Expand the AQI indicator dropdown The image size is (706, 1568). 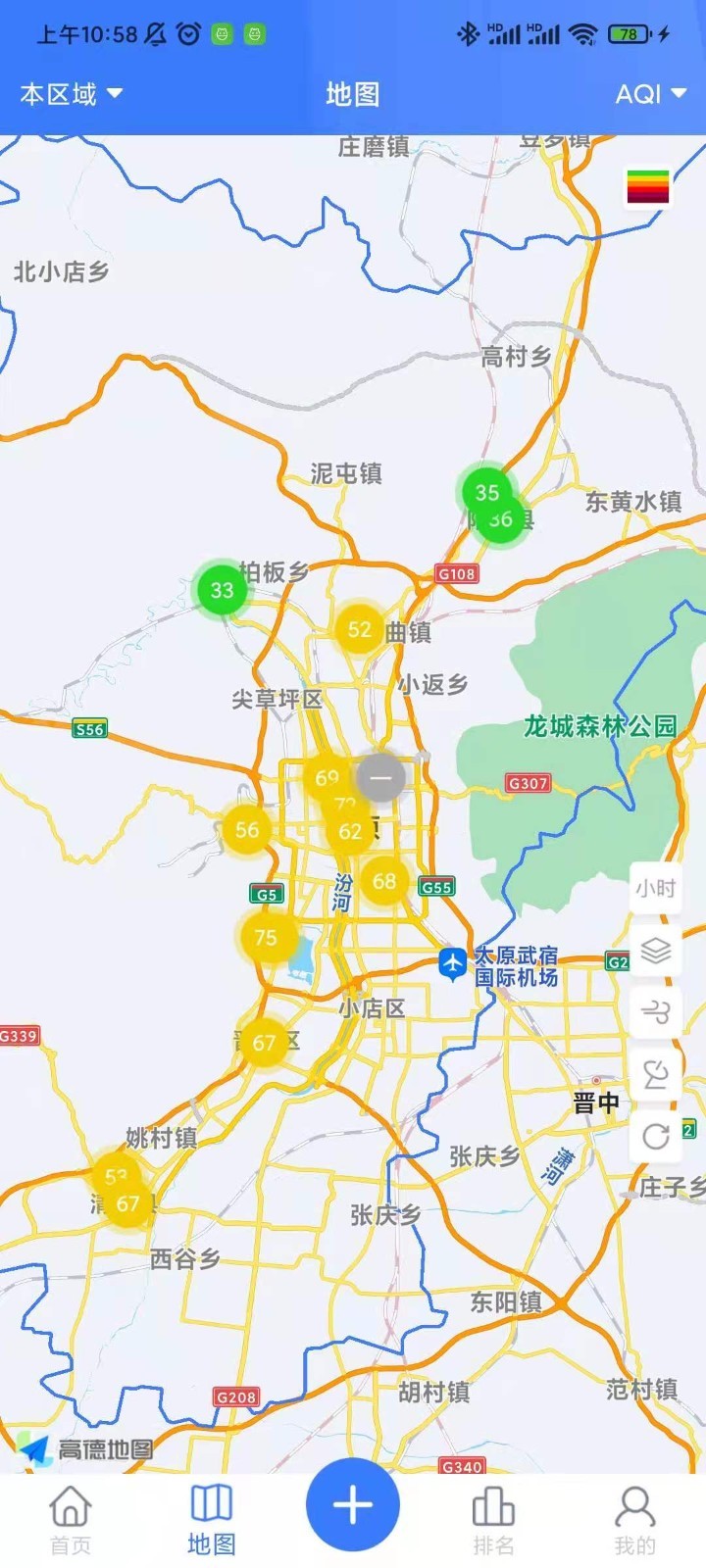(x=650, y=94)
